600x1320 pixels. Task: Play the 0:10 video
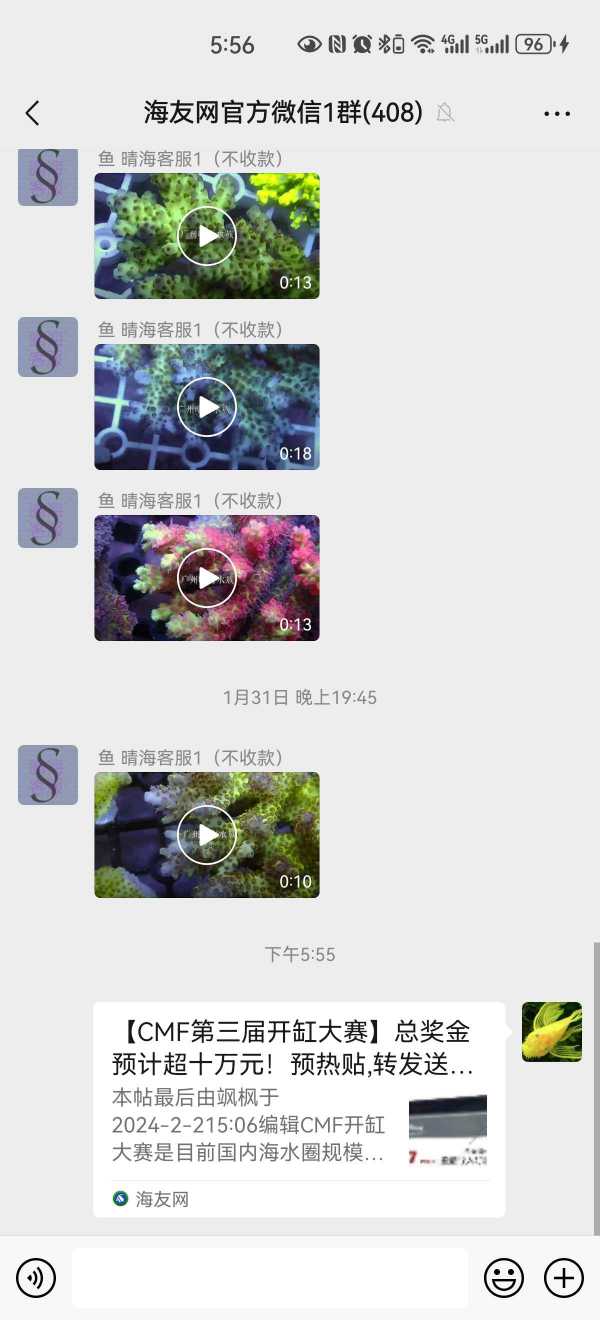pyautogui.click(x=207, y=835)
